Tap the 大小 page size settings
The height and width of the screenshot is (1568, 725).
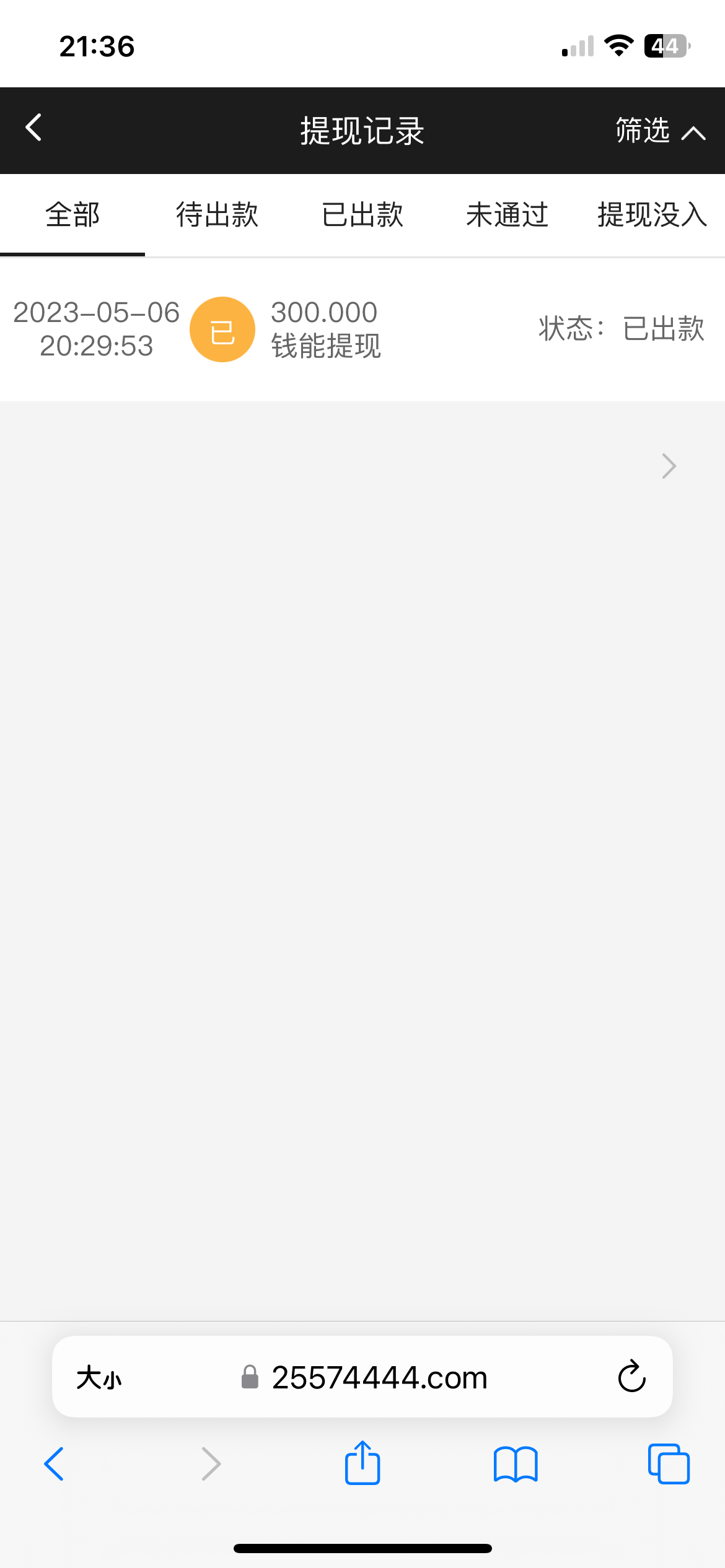[99, 1378]
